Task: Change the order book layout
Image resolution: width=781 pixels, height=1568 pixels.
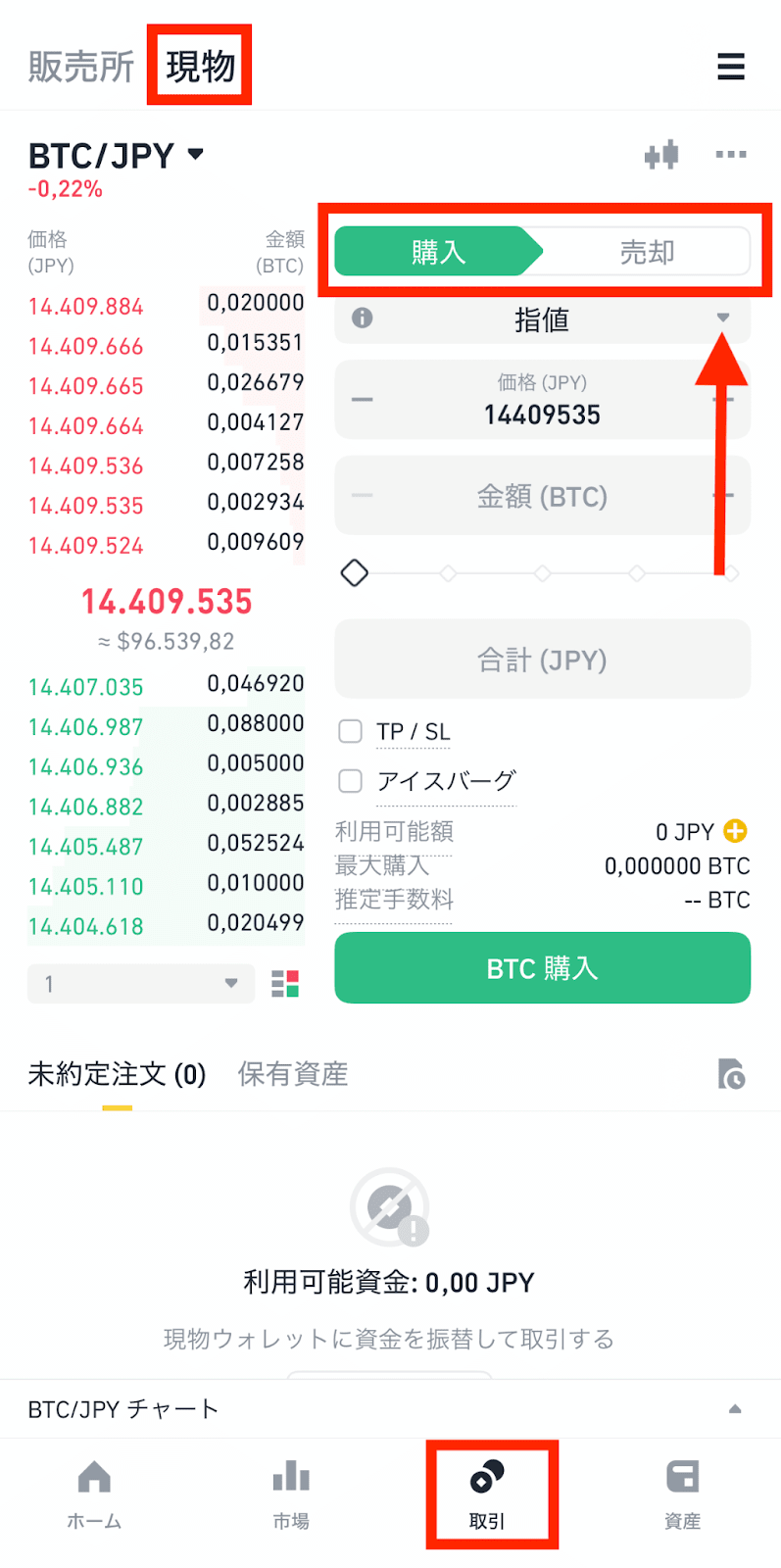Action: pyautogui.click(x=284, y=983)
